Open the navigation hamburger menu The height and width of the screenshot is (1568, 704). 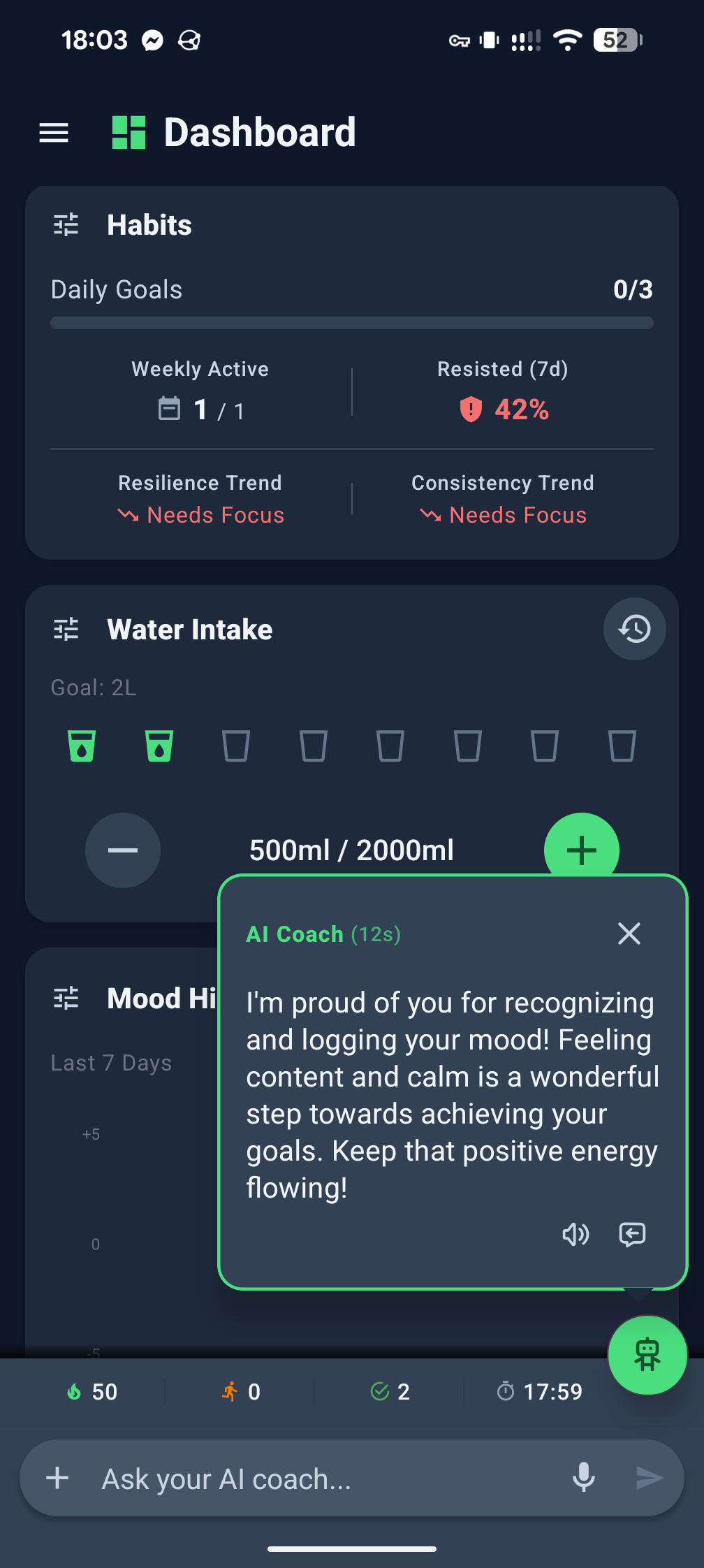click(x=54, y=133)
